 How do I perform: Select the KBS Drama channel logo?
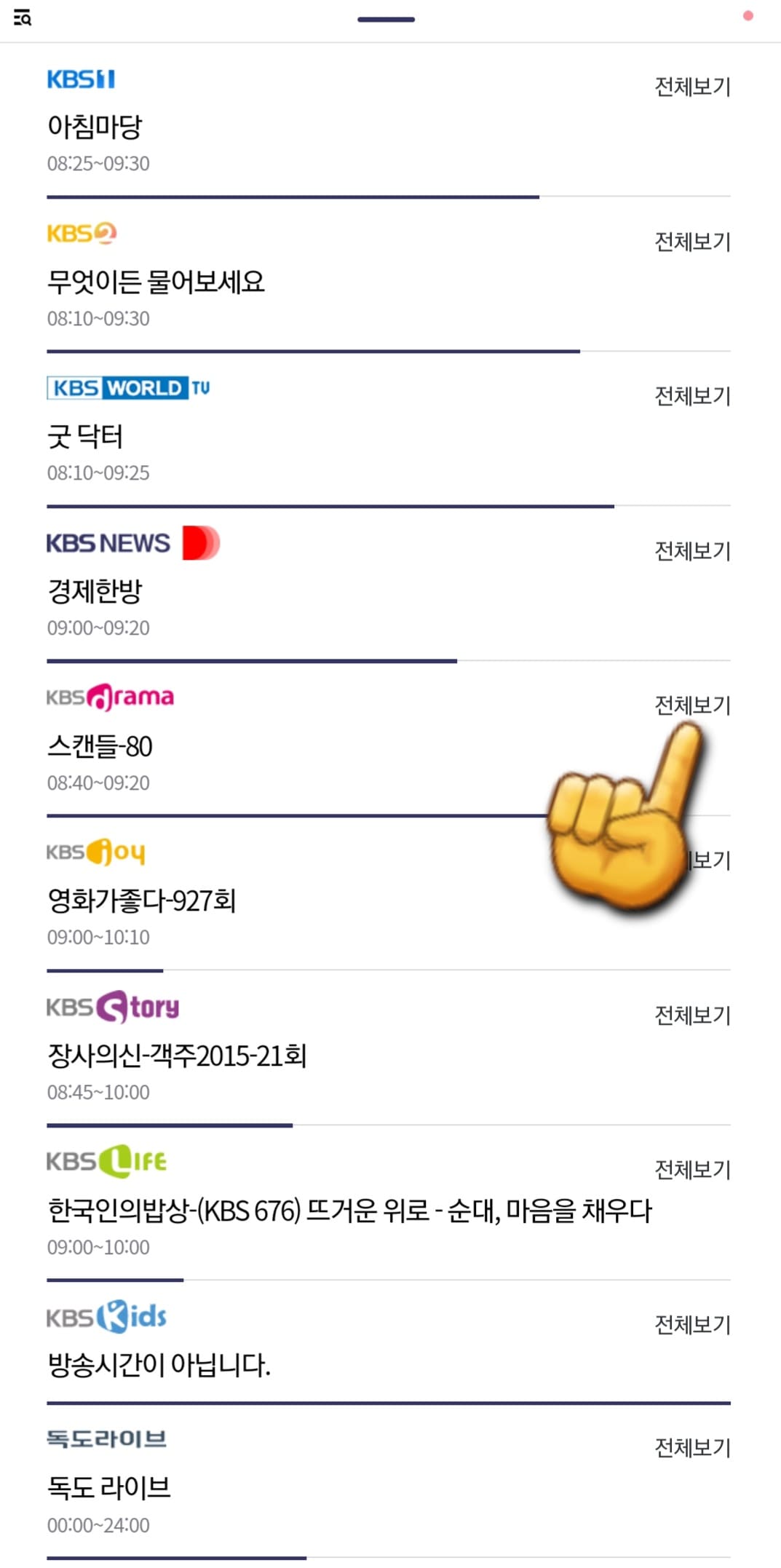109,697
